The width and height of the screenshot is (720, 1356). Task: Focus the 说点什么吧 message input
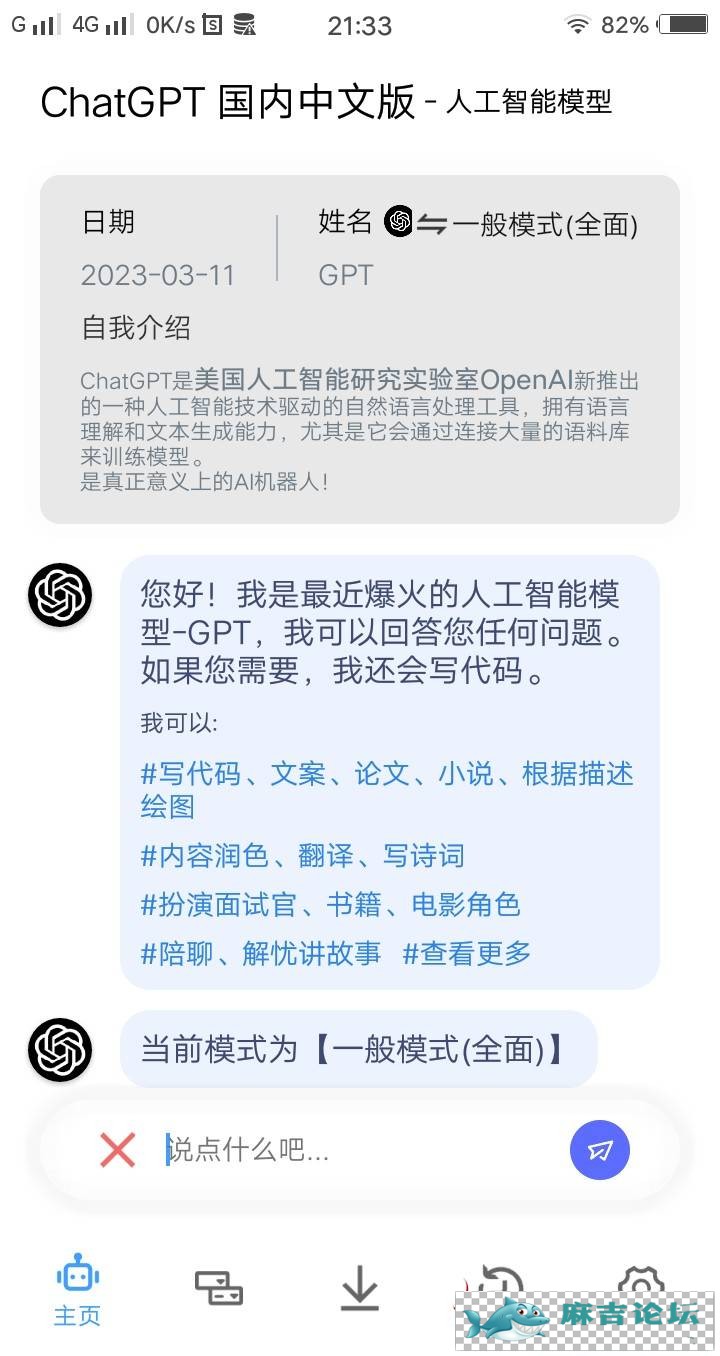click(x=360, y=1150)
